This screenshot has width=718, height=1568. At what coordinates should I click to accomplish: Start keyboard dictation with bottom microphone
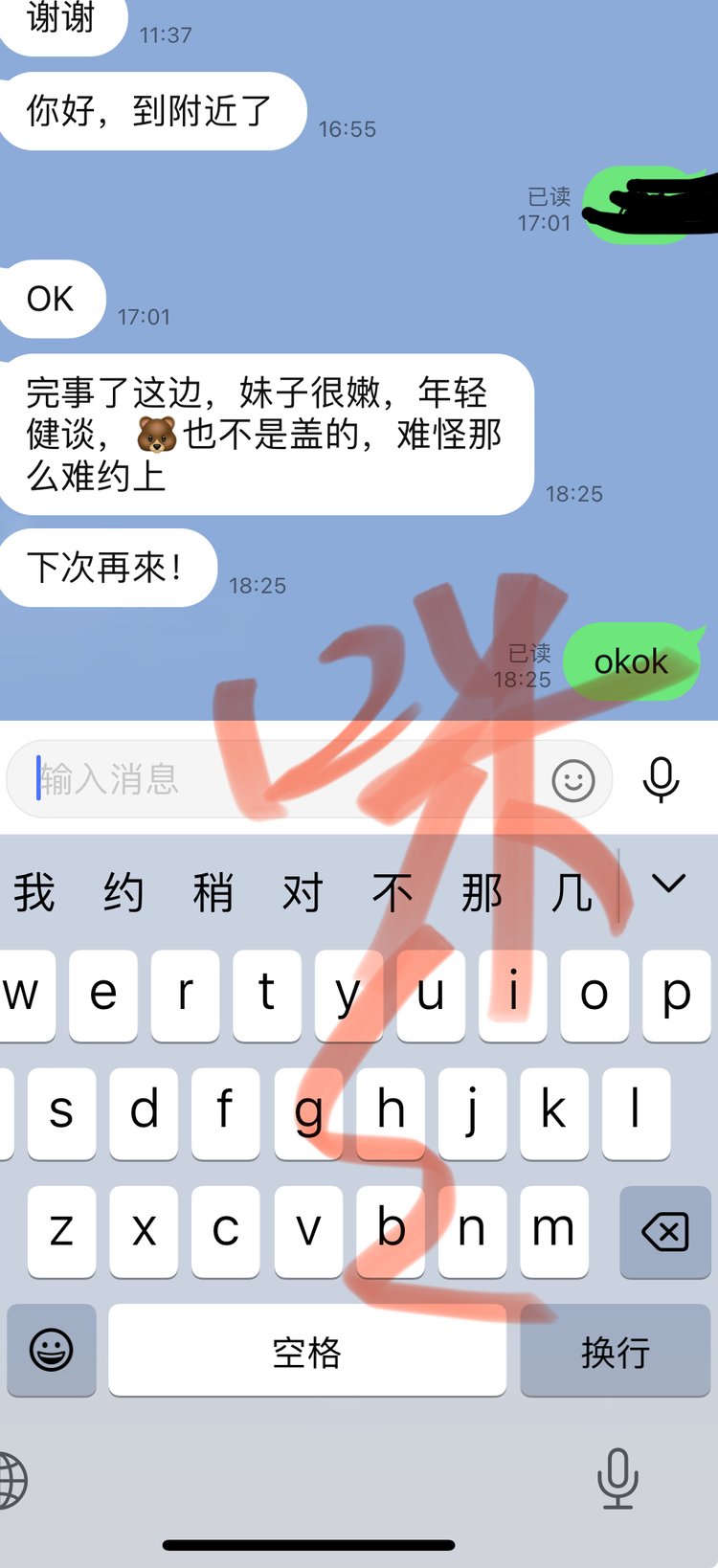617,1477
